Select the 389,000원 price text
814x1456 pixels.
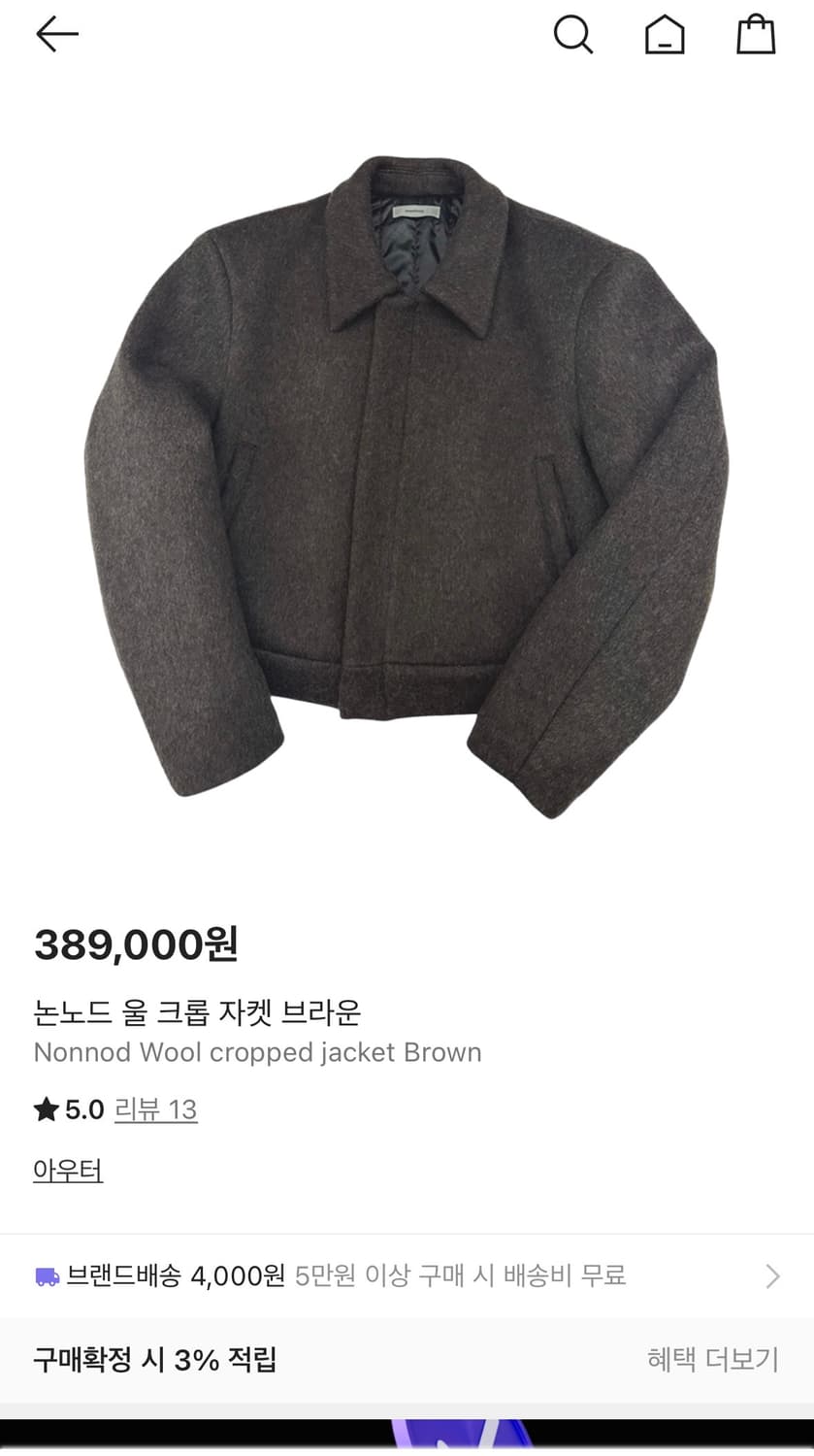pos(136,943)
